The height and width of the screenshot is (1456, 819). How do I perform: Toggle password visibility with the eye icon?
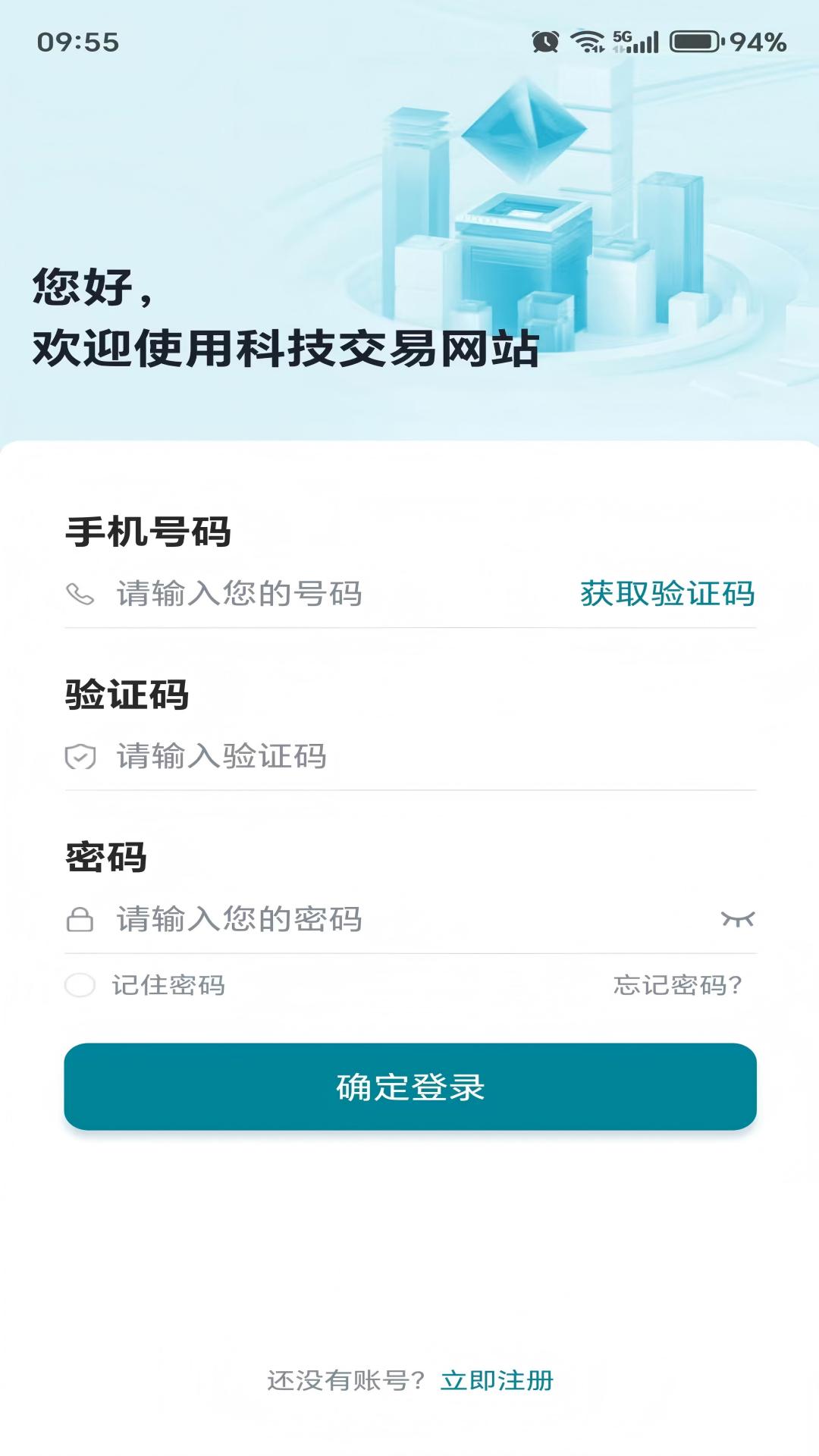pos(738,918)
